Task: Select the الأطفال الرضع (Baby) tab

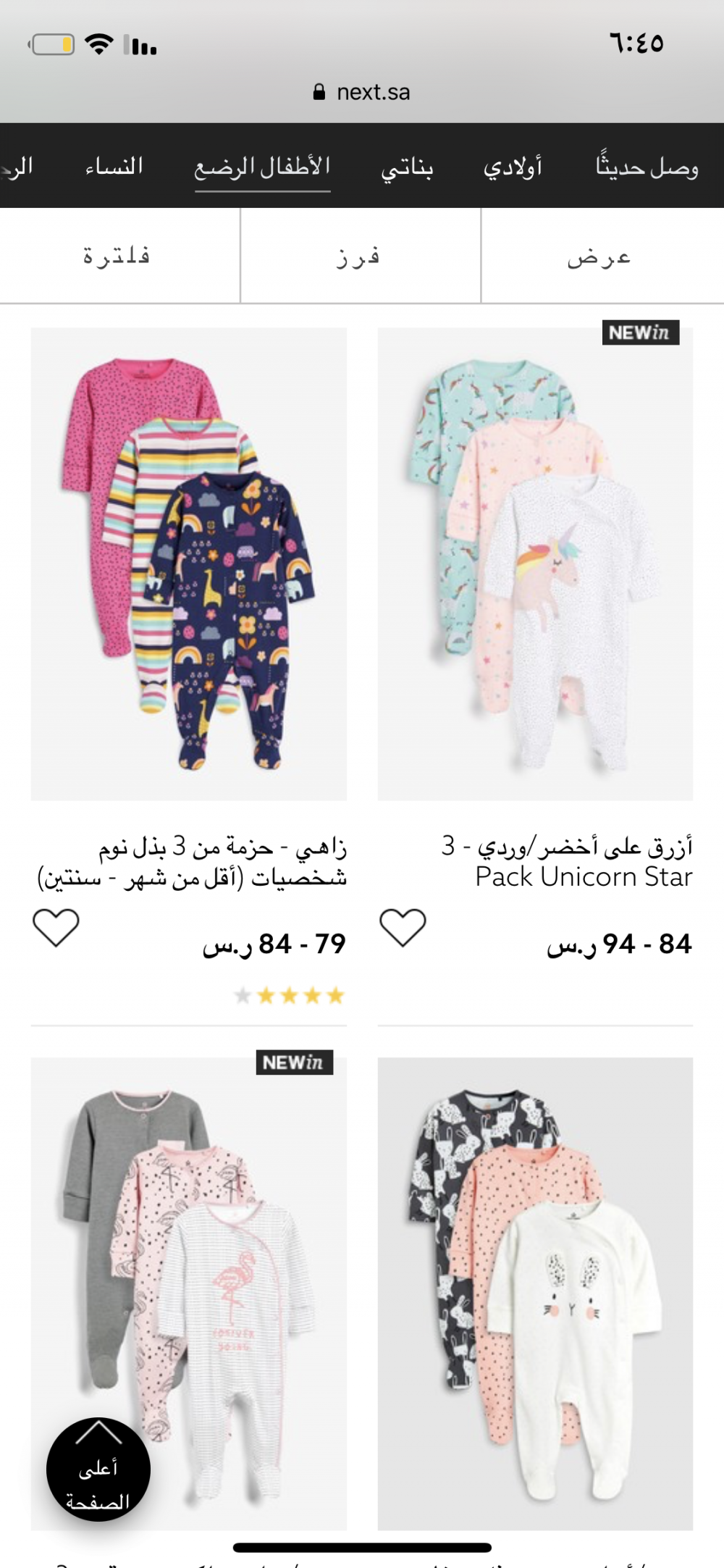Action: [262, 167]
